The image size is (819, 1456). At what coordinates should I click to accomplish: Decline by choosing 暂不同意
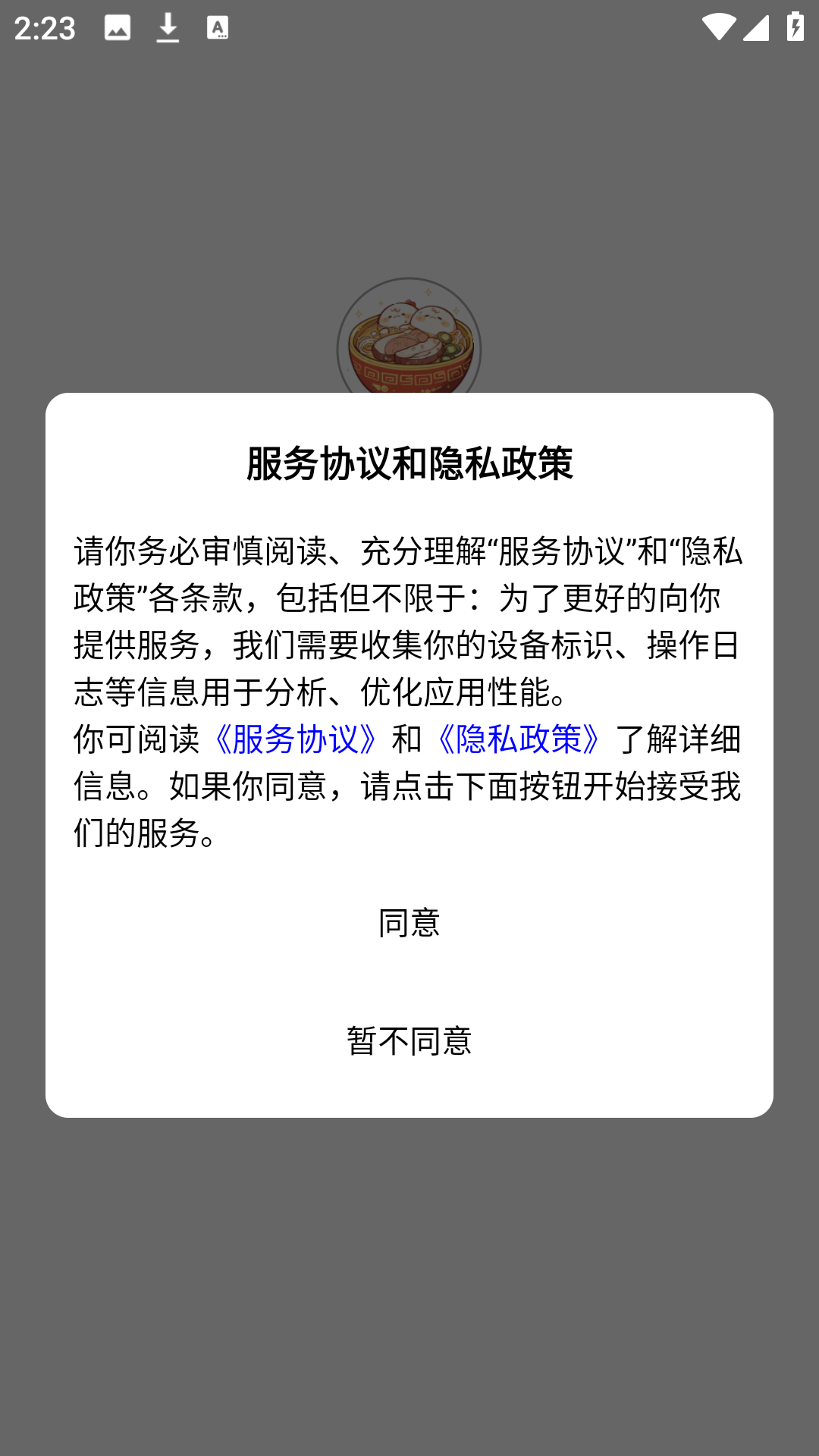coord(409,1040)
